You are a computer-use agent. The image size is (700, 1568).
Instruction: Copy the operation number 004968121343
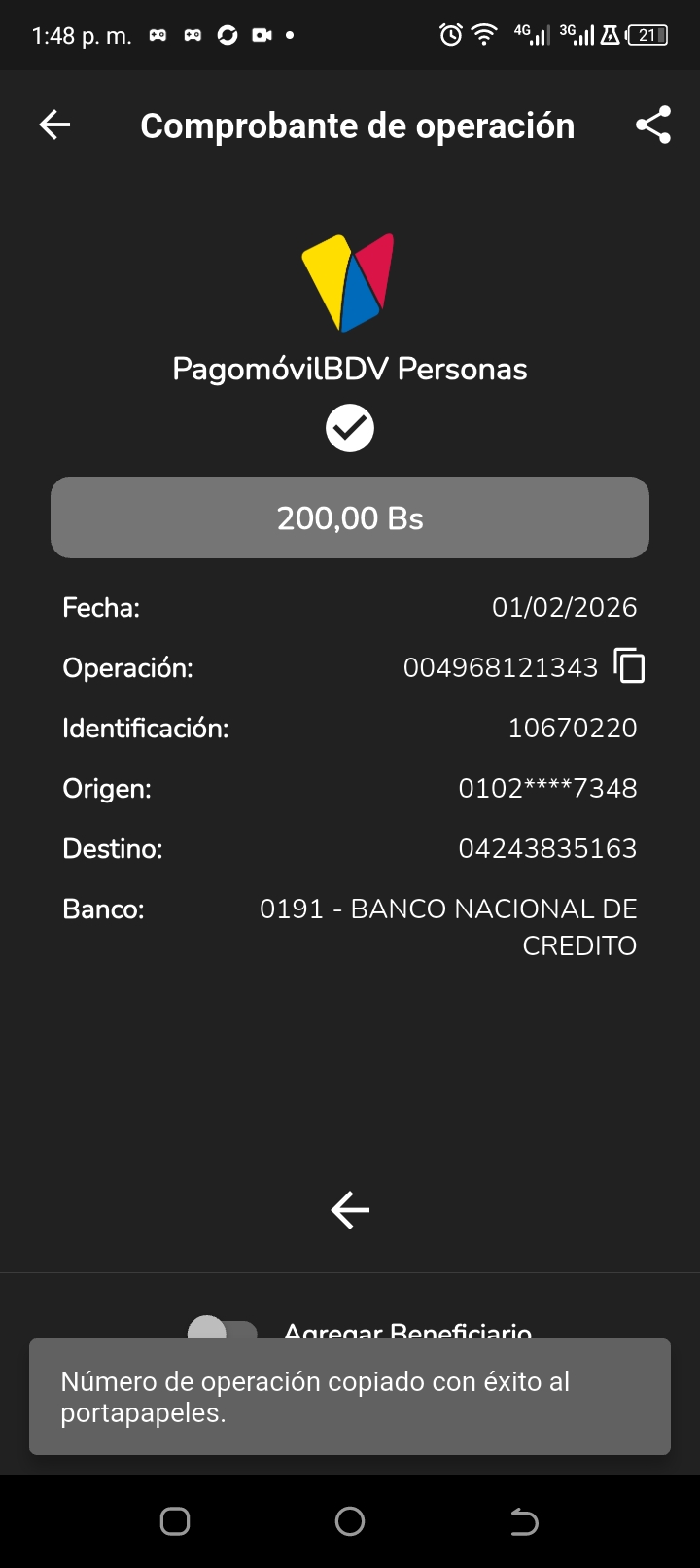coord(630,666)
